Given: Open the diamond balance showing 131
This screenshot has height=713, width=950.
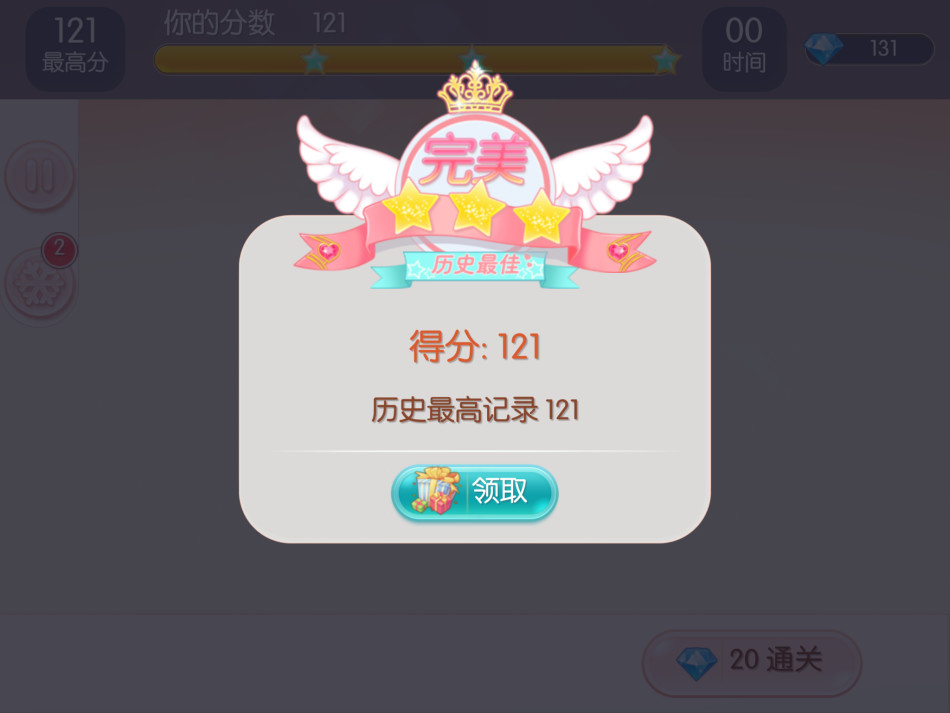Looking at the screenshot, I should (868, 48).
